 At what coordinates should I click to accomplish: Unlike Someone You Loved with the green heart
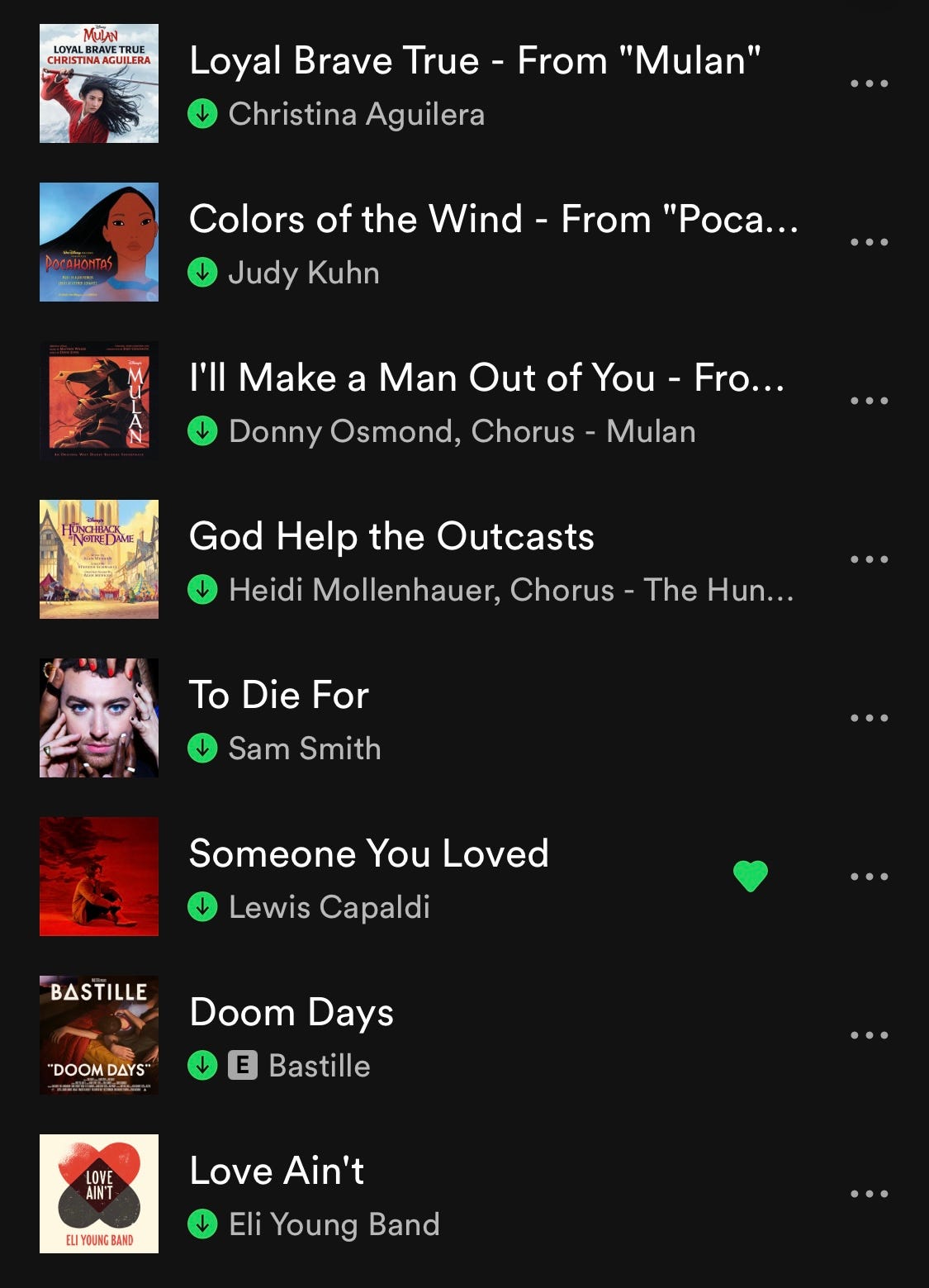751,876
